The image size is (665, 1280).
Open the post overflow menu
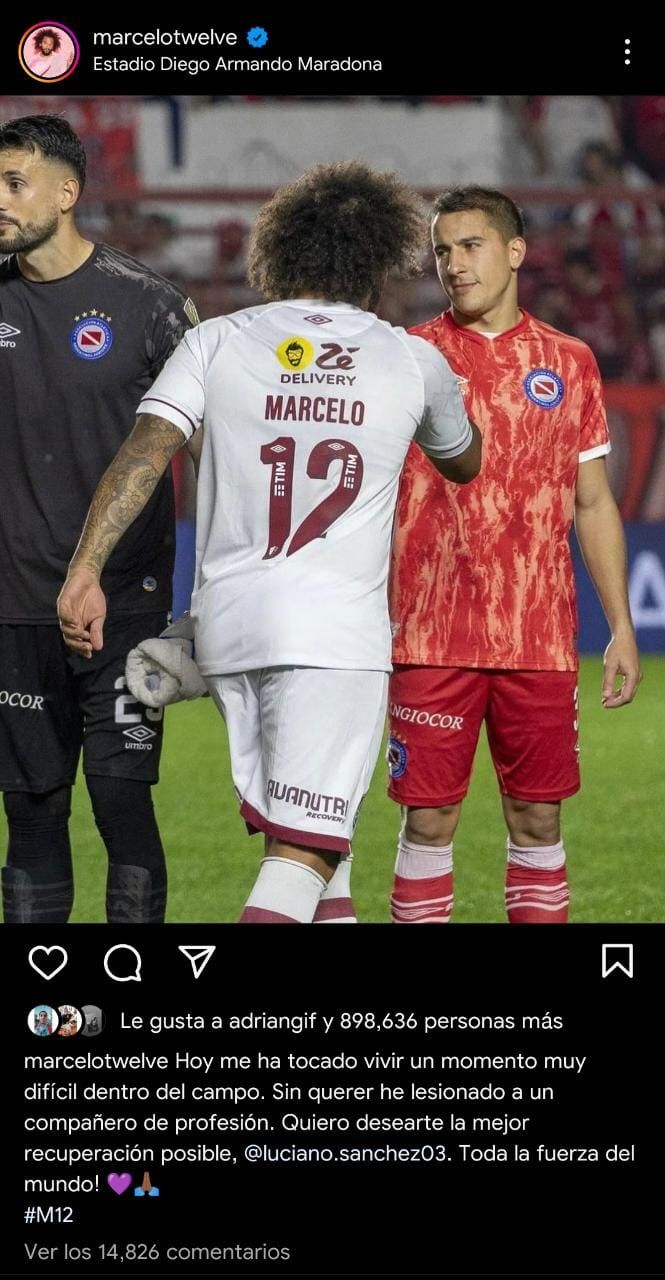[x=627, y=52]
